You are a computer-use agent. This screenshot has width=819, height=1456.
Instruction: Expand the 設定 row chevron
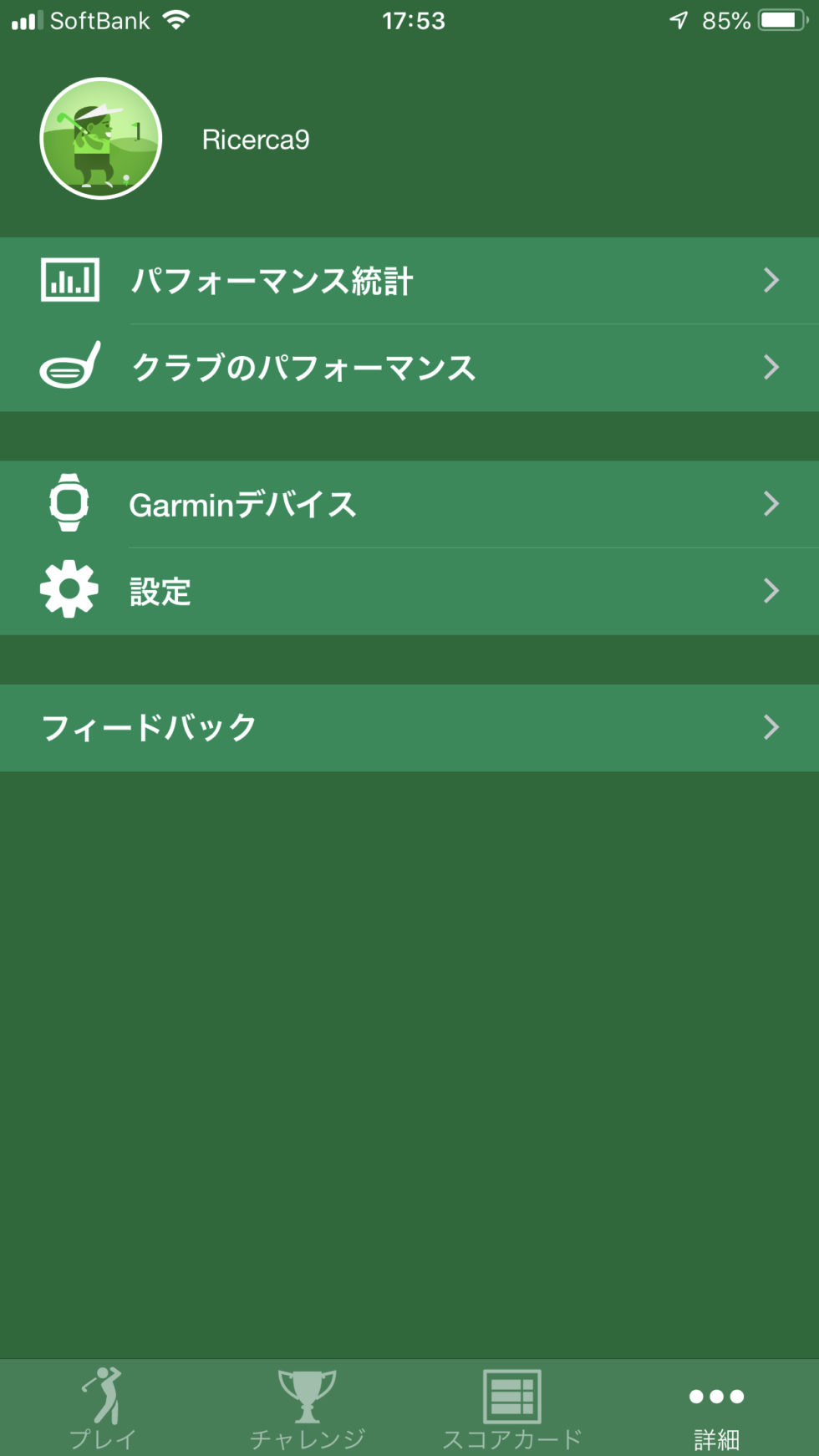[x=771, y=591]
